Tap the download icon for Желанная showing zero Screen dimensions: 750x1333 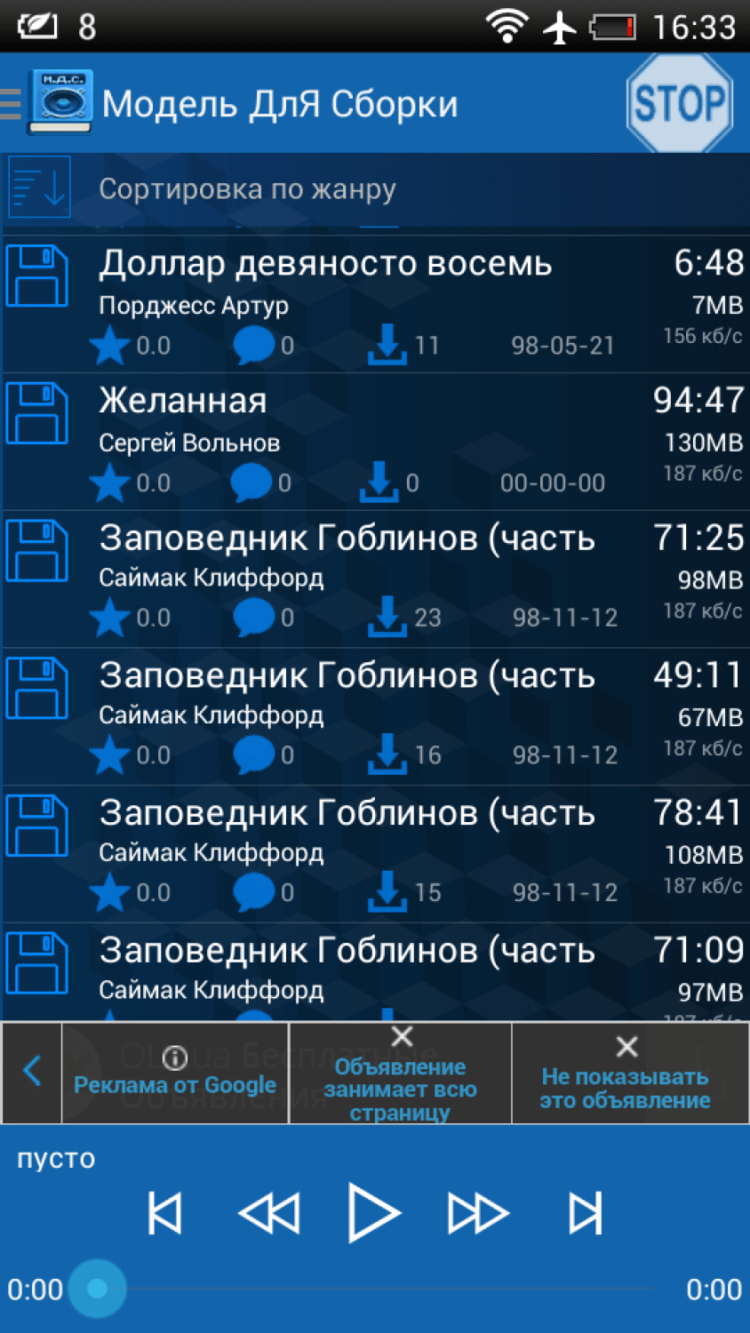[380, 482]
